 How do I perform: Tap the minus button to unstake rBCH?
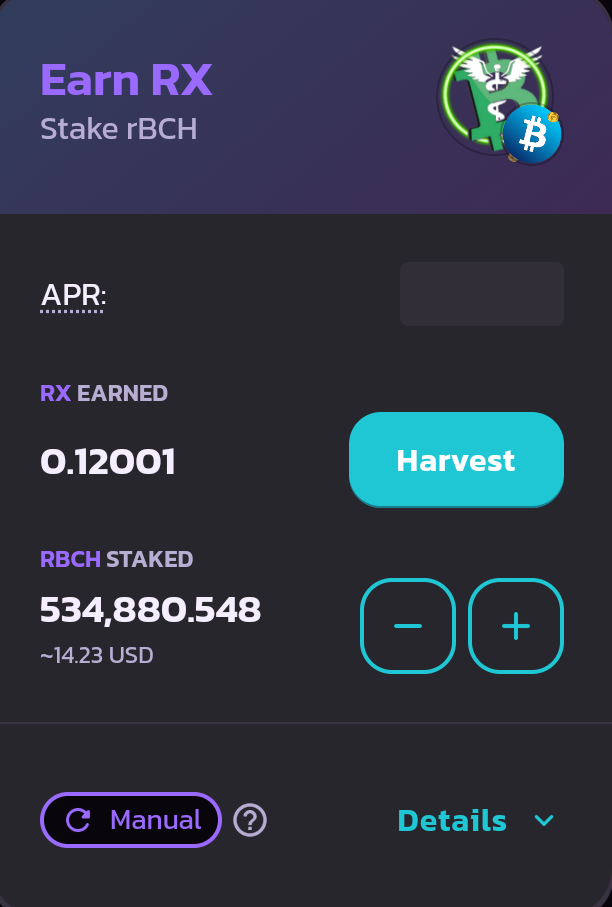[408, 625]
